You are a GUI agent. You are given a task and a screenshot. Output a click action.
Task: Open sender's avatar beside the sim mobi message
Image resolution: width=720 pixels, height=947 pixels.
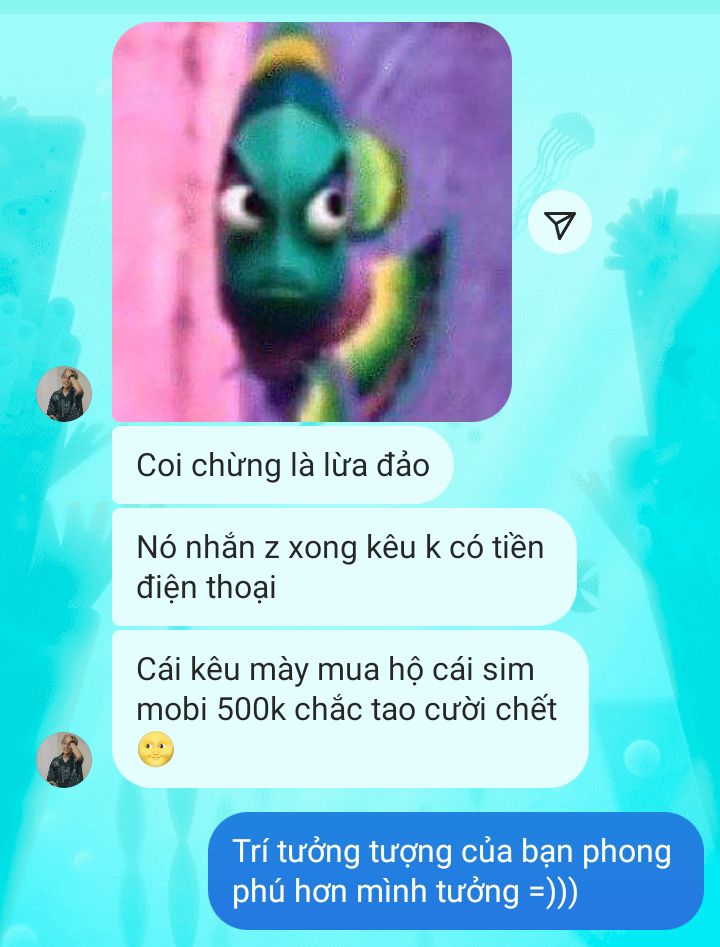pos(64,760)
